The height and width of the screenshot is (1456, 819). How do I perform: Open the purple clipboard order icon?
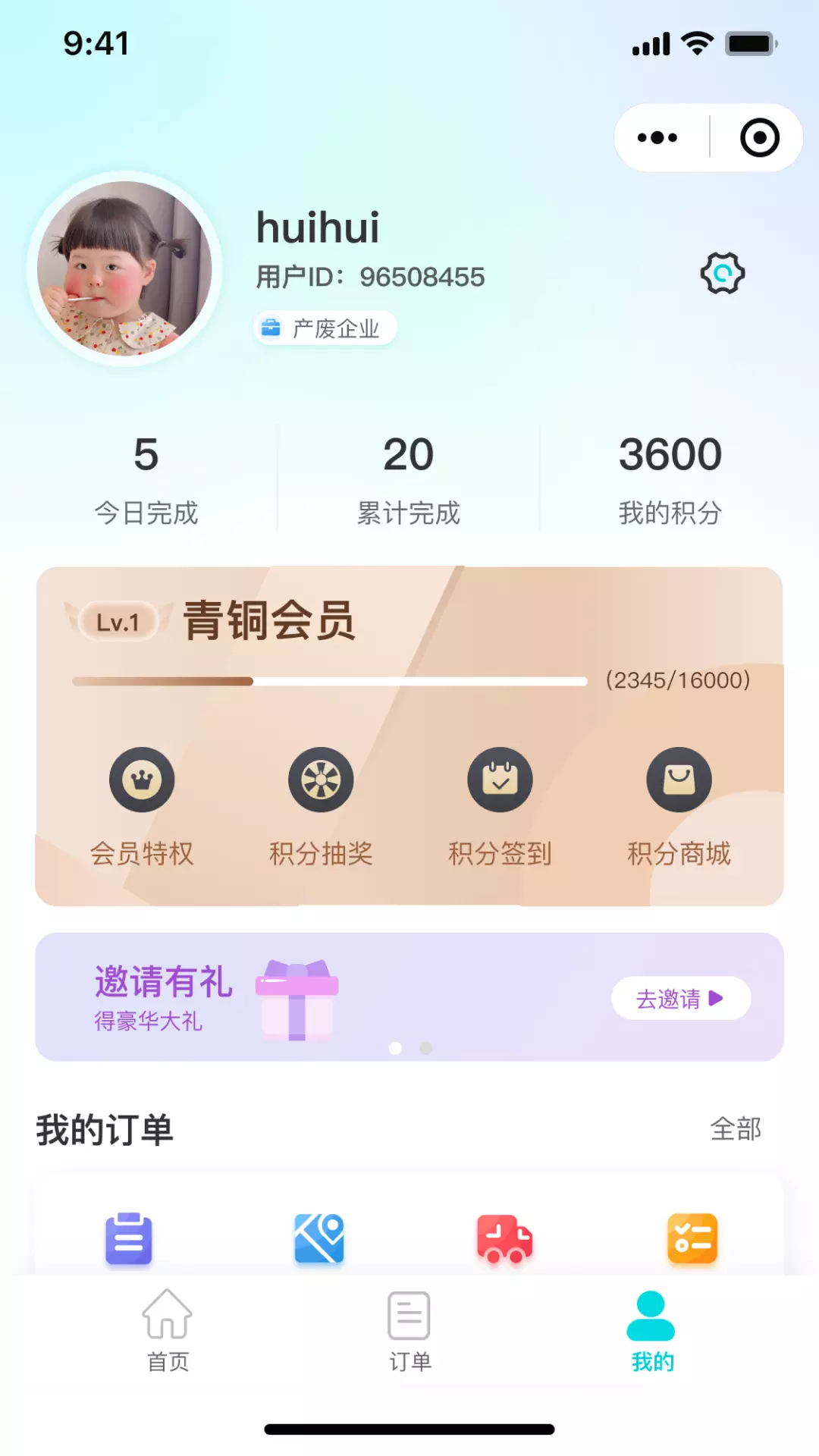[129, 1238]
